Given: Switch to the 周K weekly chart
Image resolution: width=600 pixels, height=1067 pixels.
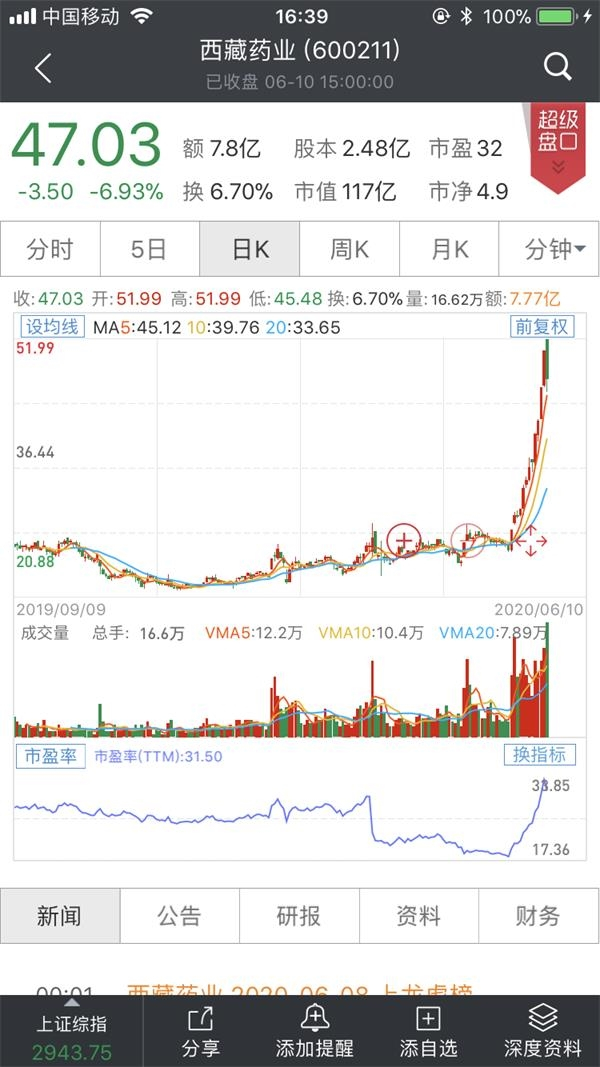Looking at the screenshot, I should (349, 249).
